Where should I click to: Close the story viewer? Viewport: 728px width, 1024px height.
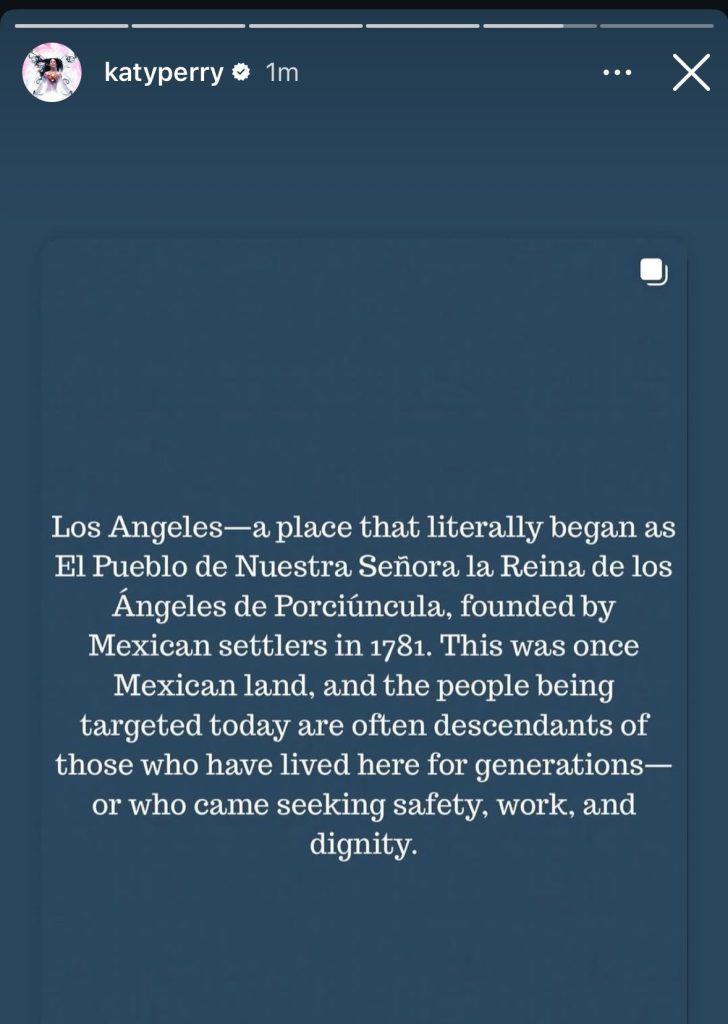[x=691, y=73]
